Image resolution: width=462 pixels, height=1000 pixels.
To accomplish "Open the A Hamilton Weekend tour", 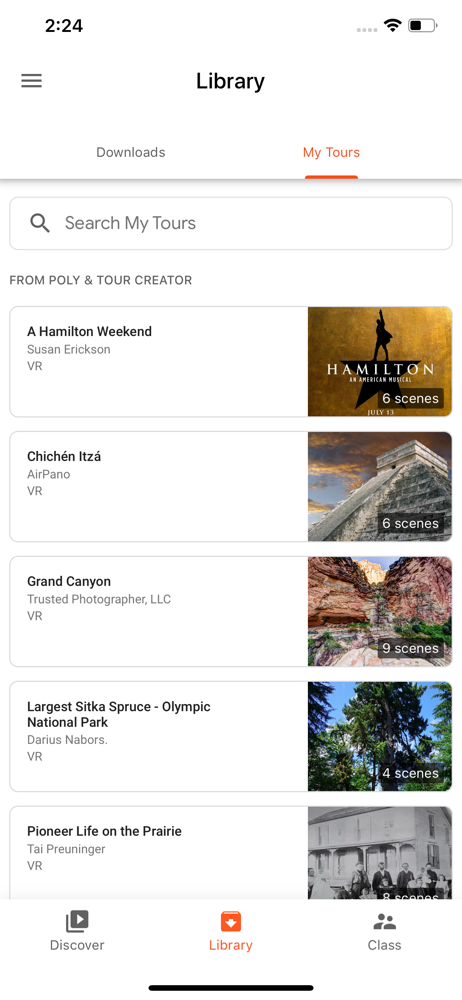I will click(231, 362).
